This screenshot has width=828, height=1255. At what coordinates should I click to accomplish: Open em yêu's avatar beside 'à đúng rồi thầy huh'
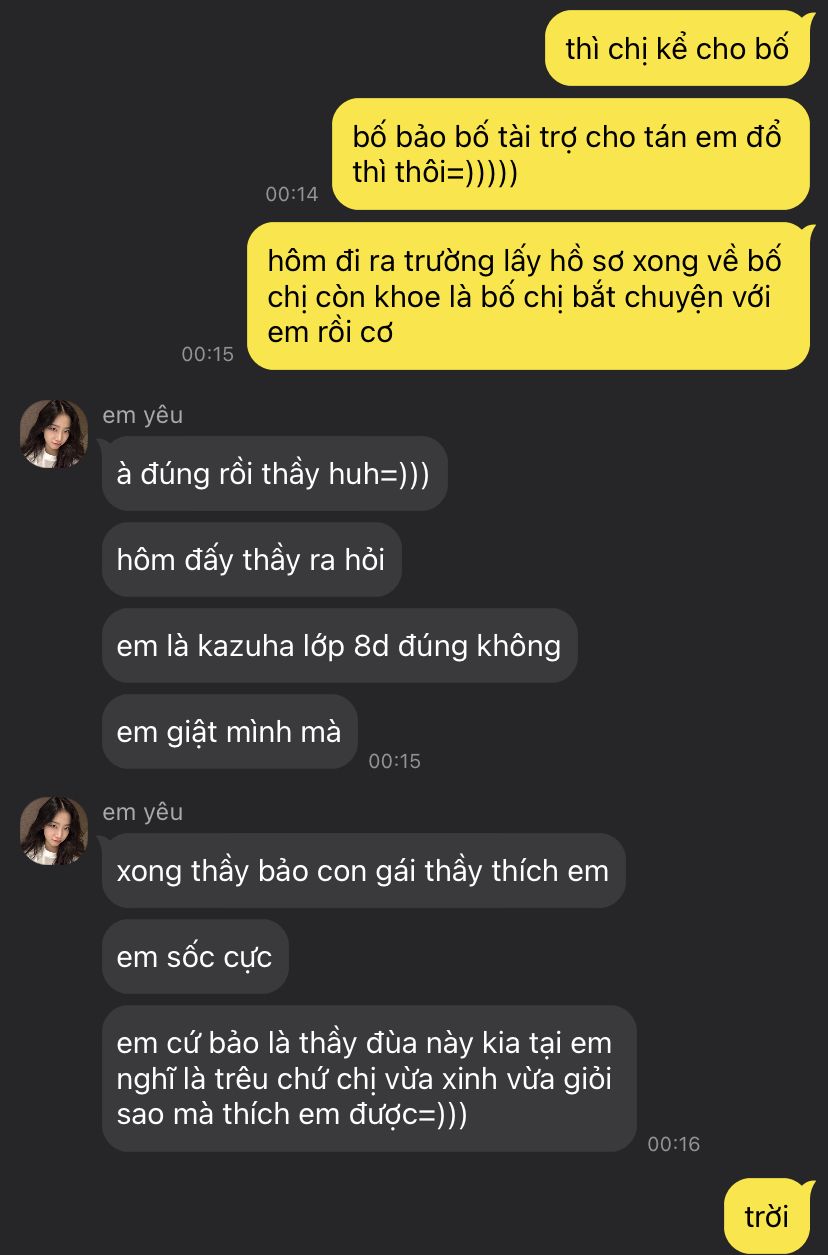tap(54, 434)
